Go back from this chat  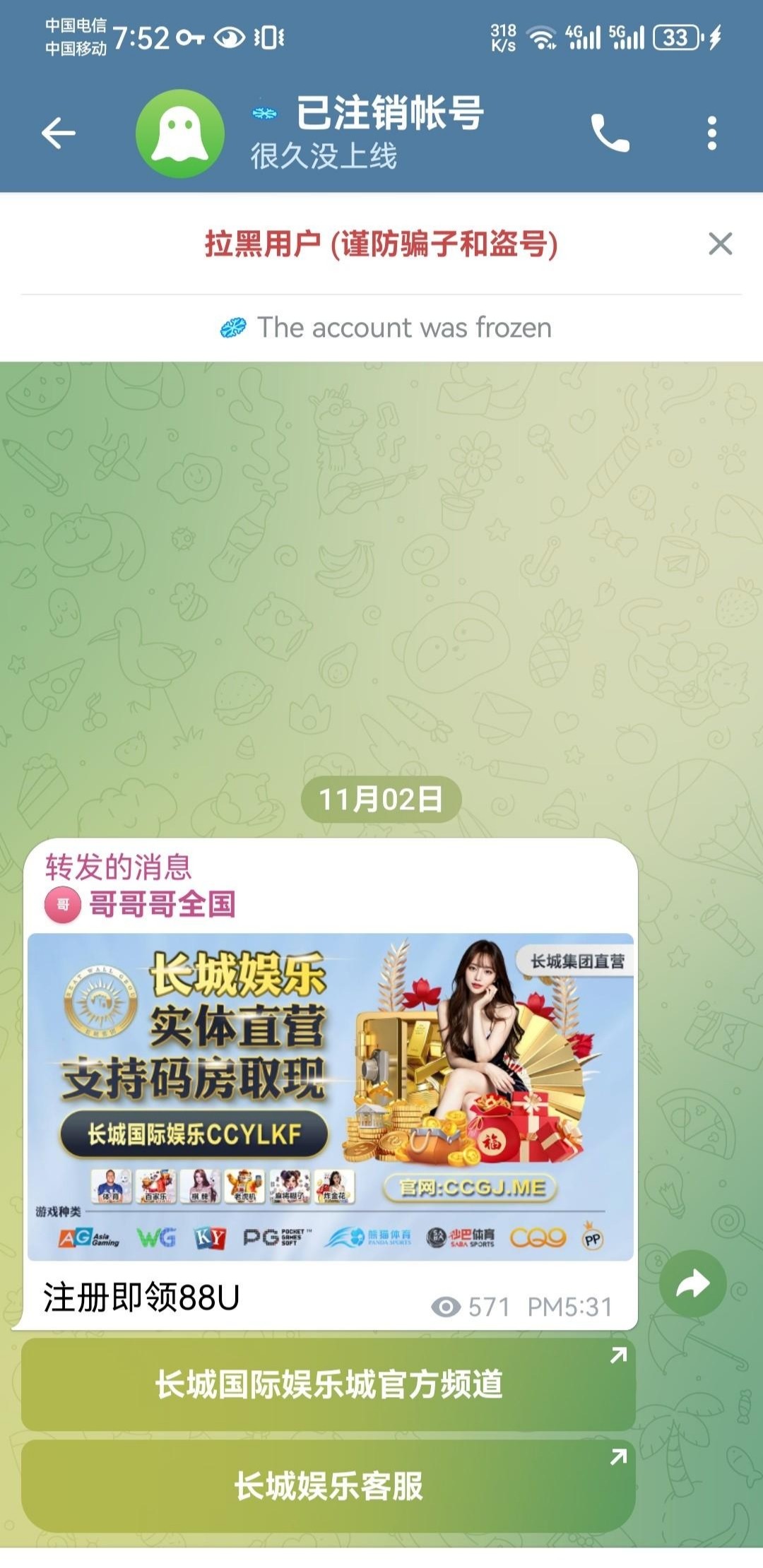tap(58, 133)
